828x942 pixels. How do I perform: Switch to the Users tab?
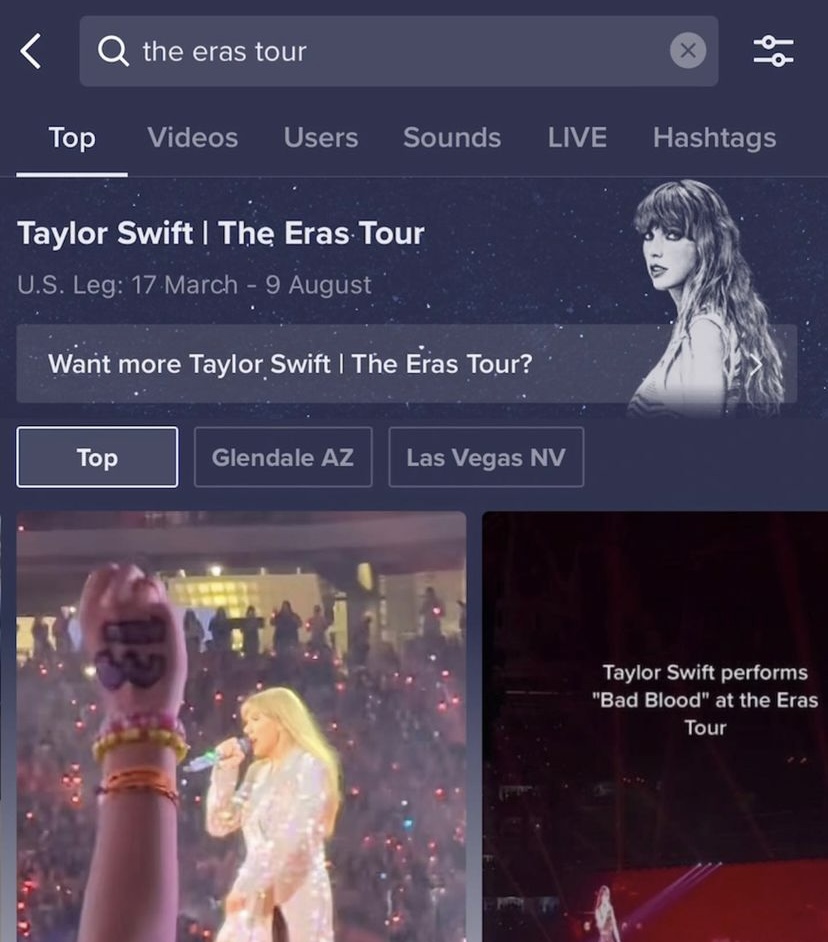[x=320, y=138]
